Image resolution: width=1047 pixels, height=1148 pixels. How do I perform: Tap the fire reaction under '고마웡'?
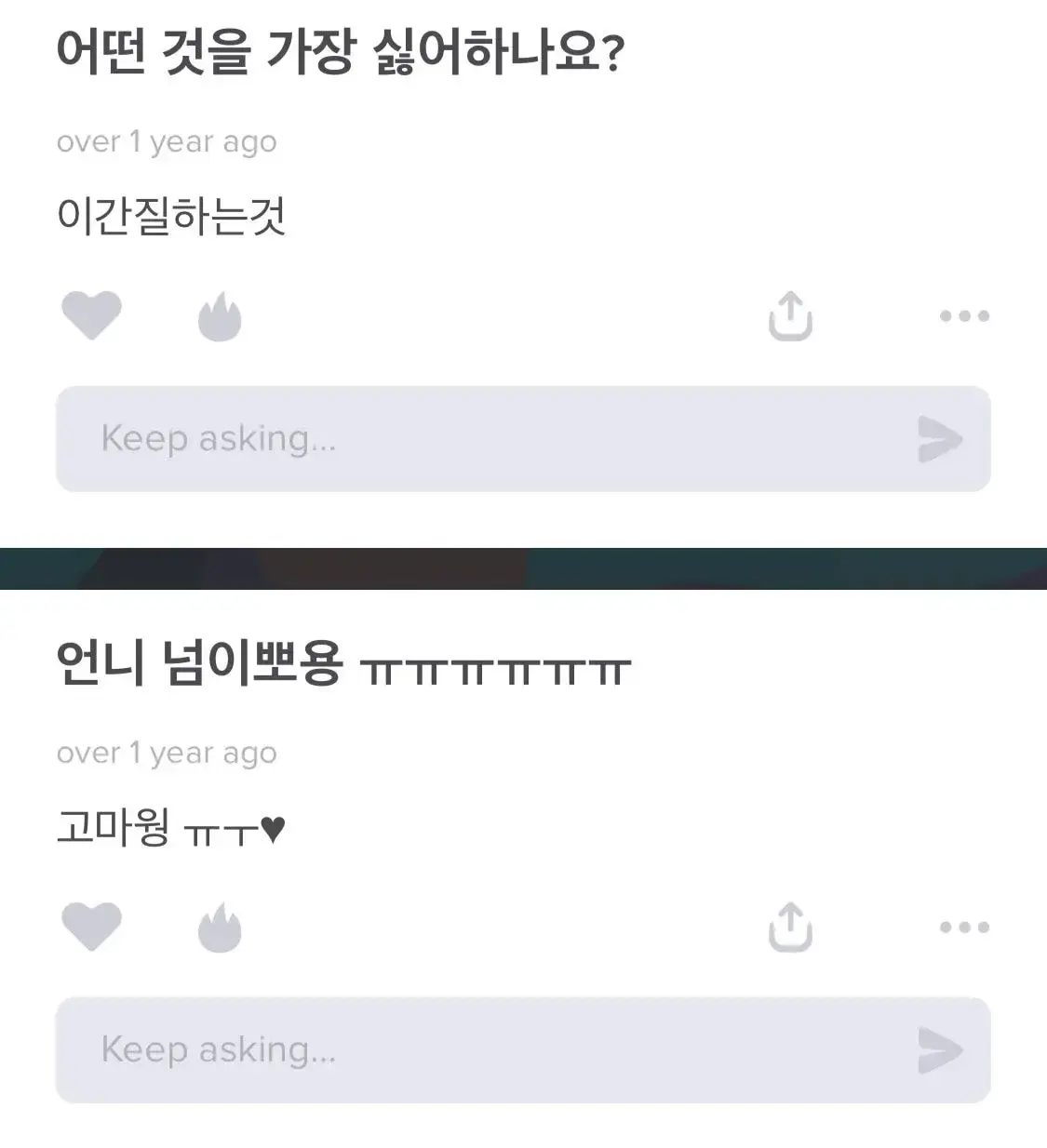(x=220, y=928)
